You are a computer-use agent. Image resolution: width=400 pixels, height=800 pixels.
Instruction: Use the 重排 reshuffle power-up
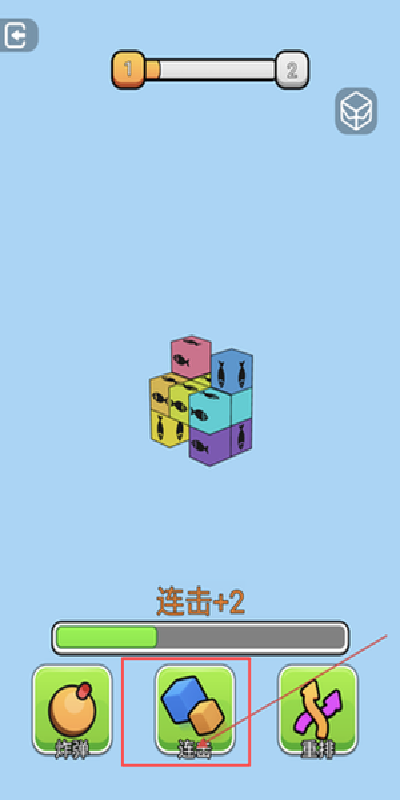(x=318, y=710)
